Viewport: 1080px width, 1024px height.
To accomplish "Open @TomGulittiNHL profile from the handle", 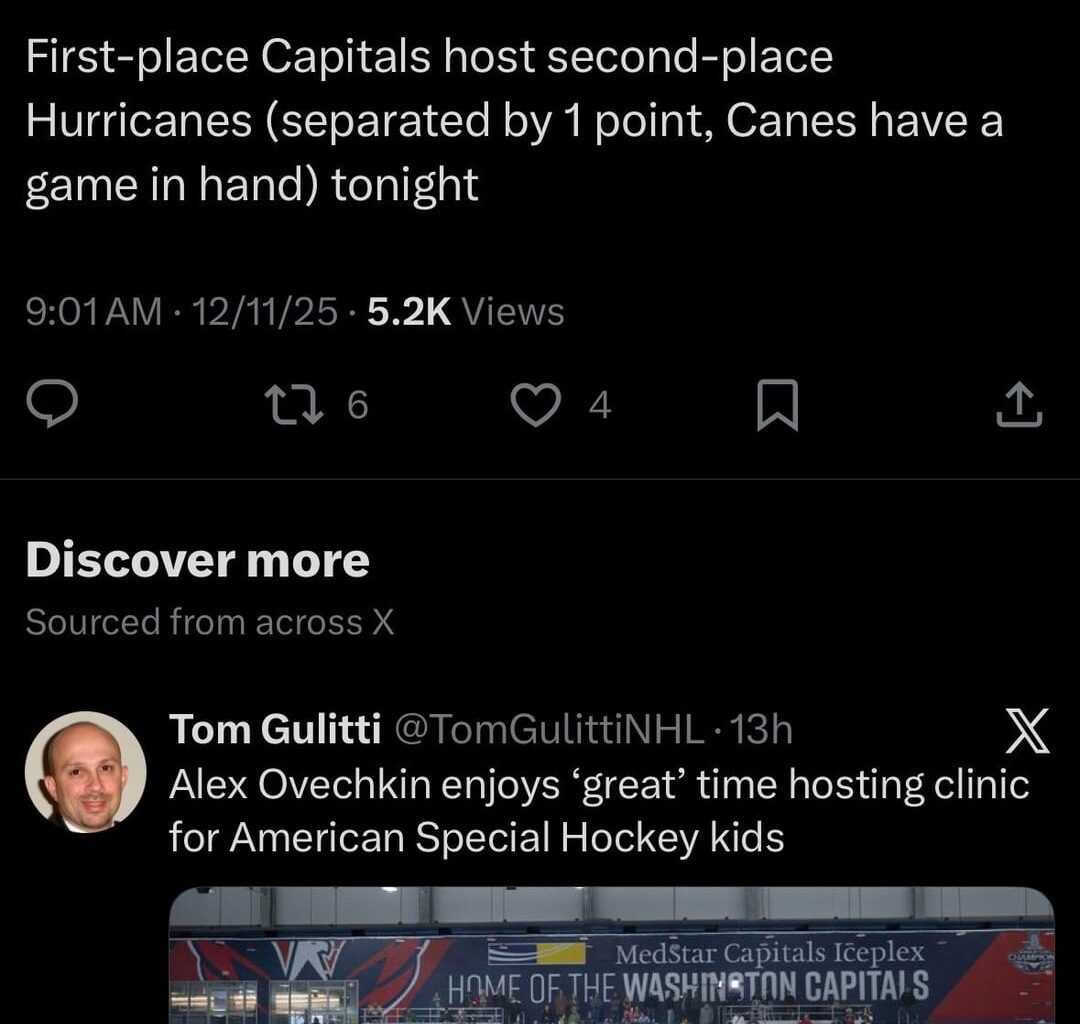I will [551, 731].
